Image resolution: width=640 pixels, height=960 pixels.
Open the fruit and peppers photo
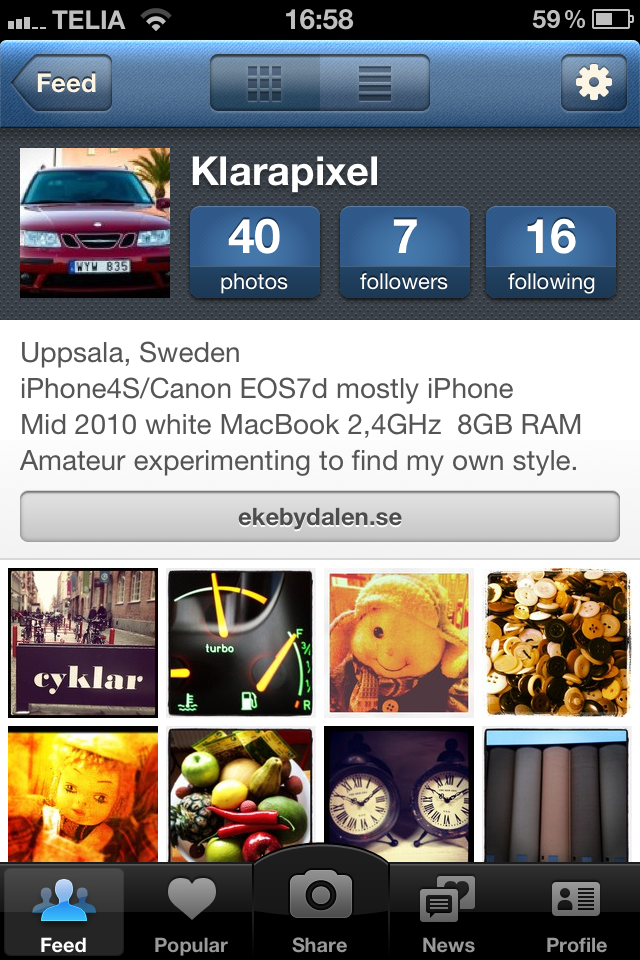click(241, 793)
